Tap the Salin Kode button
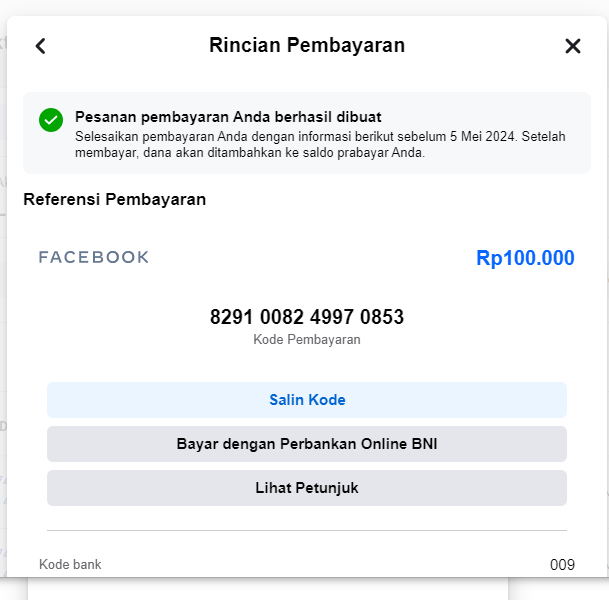The width and height of the screenshot is (609, 600). pos(307,400)
